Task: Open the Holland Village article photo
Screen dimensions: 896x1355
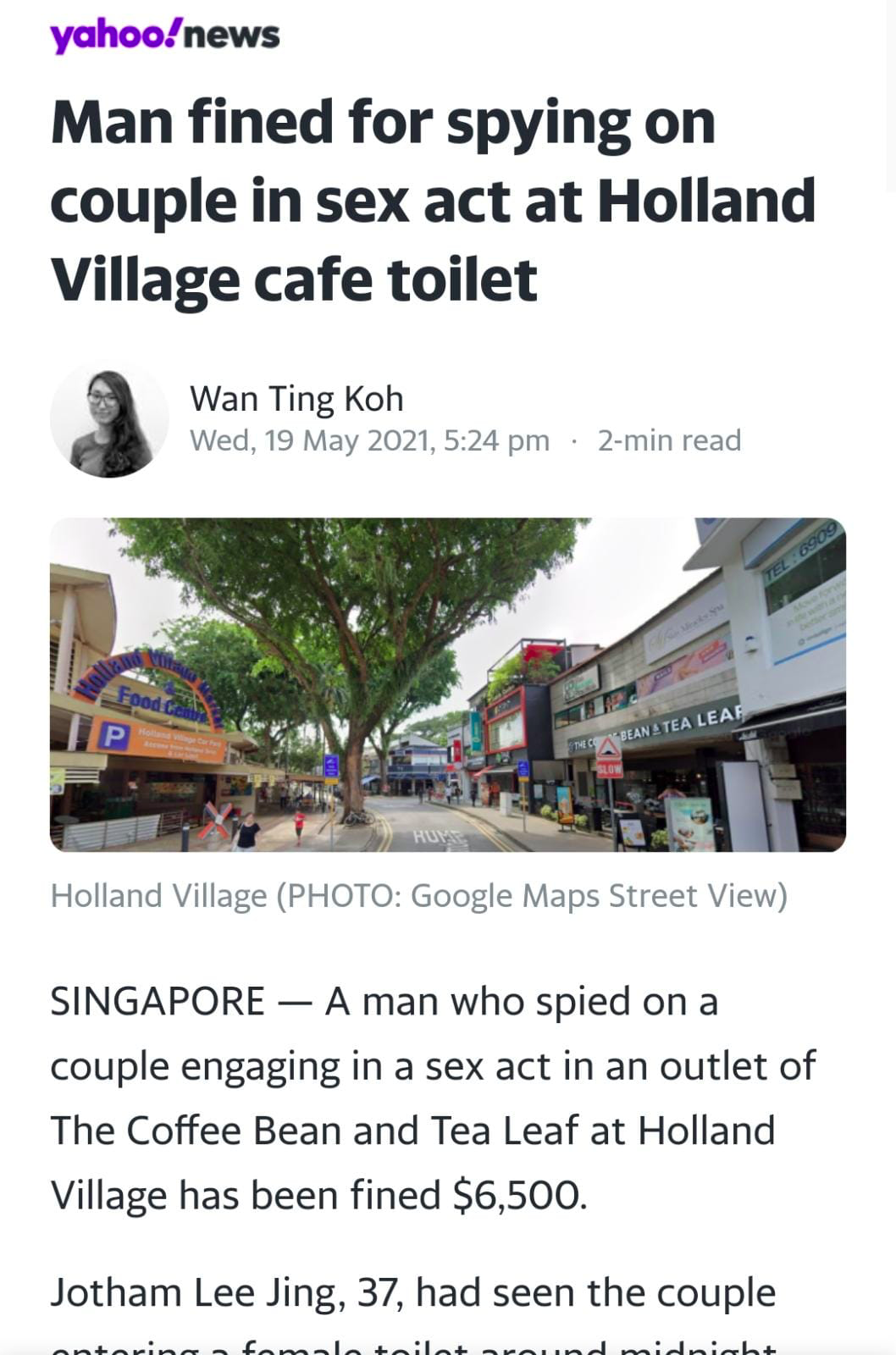Action: click(x=447, y=684)
